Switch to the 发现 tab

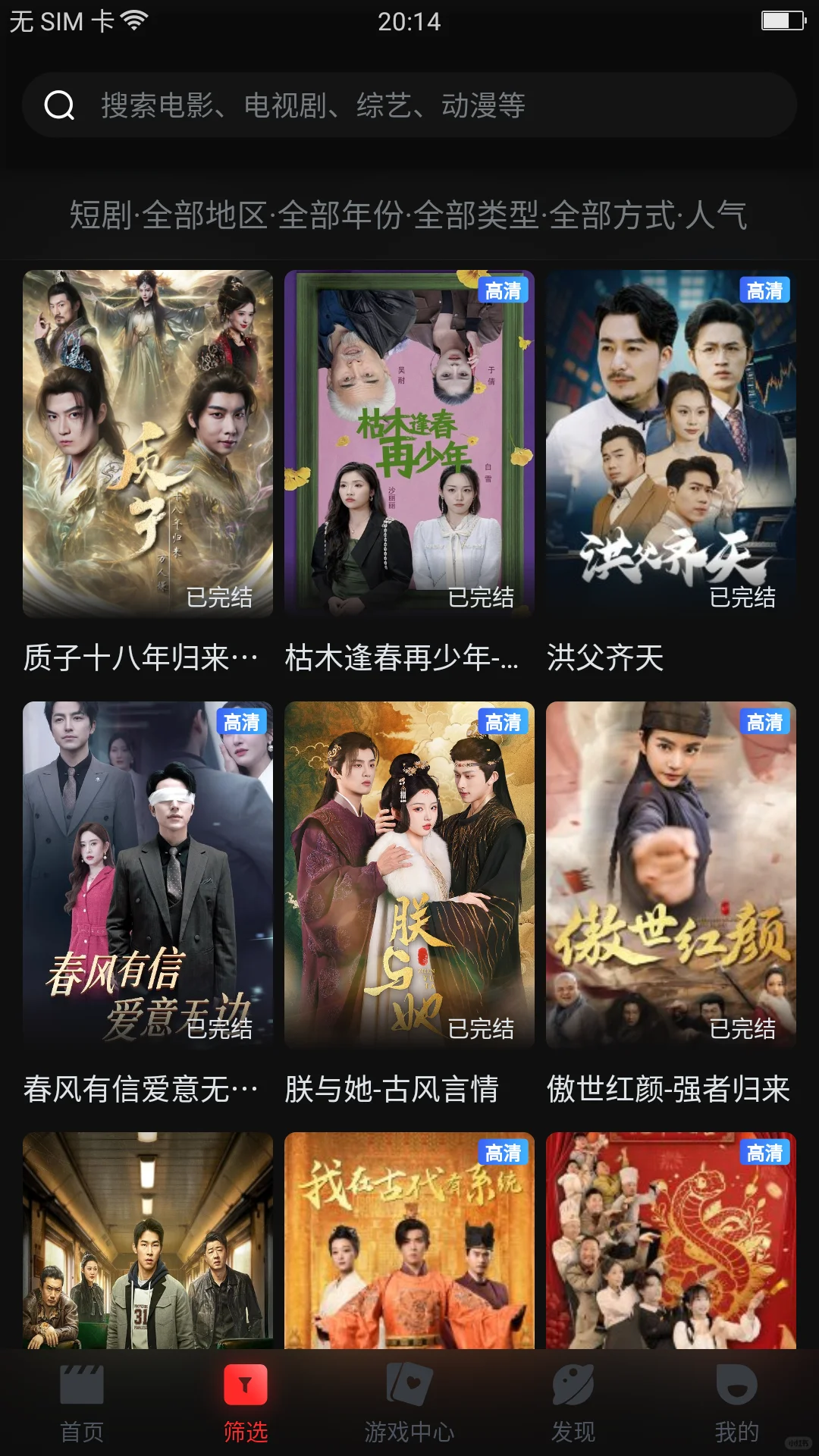573,1403
